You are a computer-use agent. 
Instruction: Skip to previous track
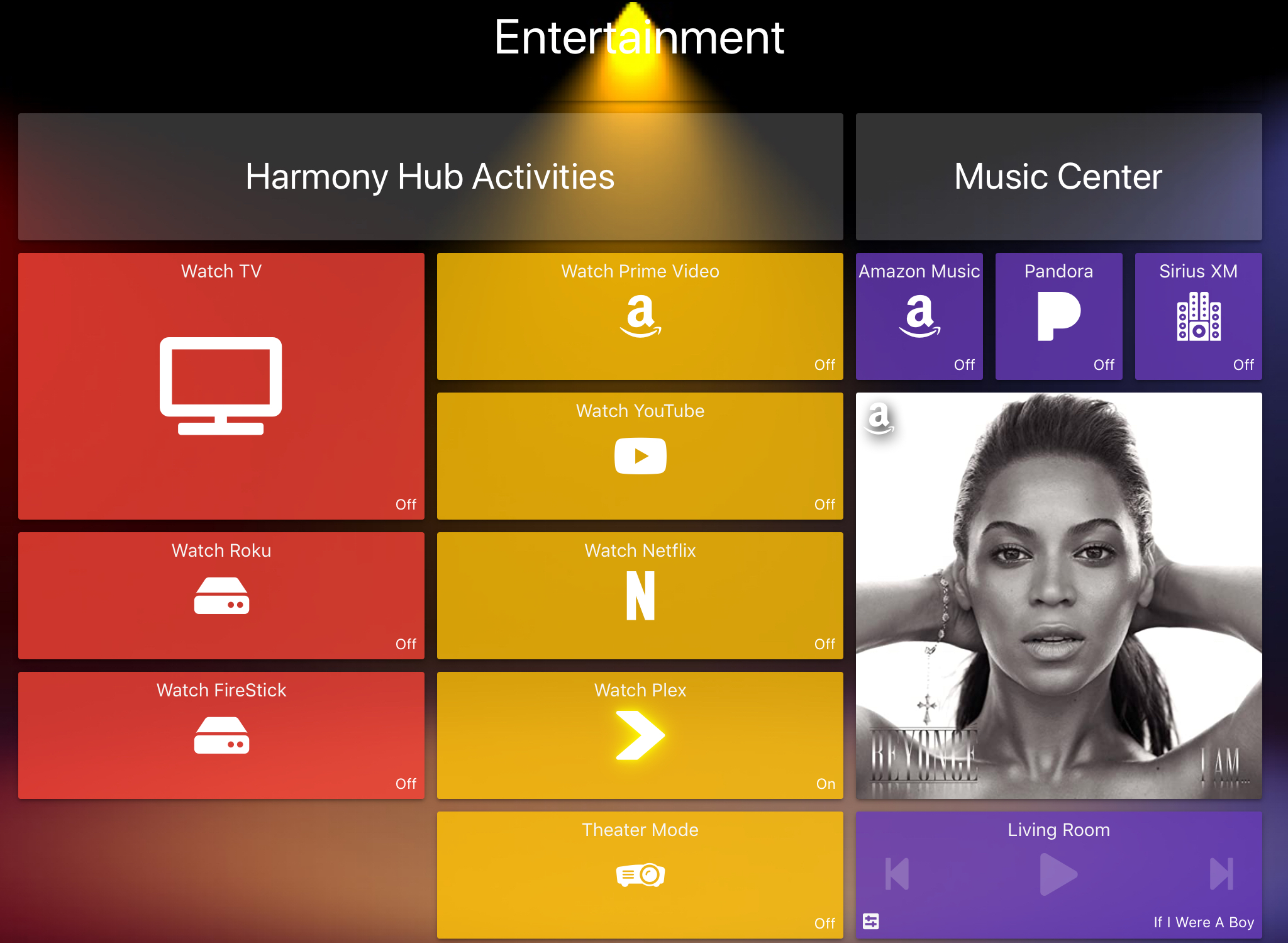[x=897, y=874]
